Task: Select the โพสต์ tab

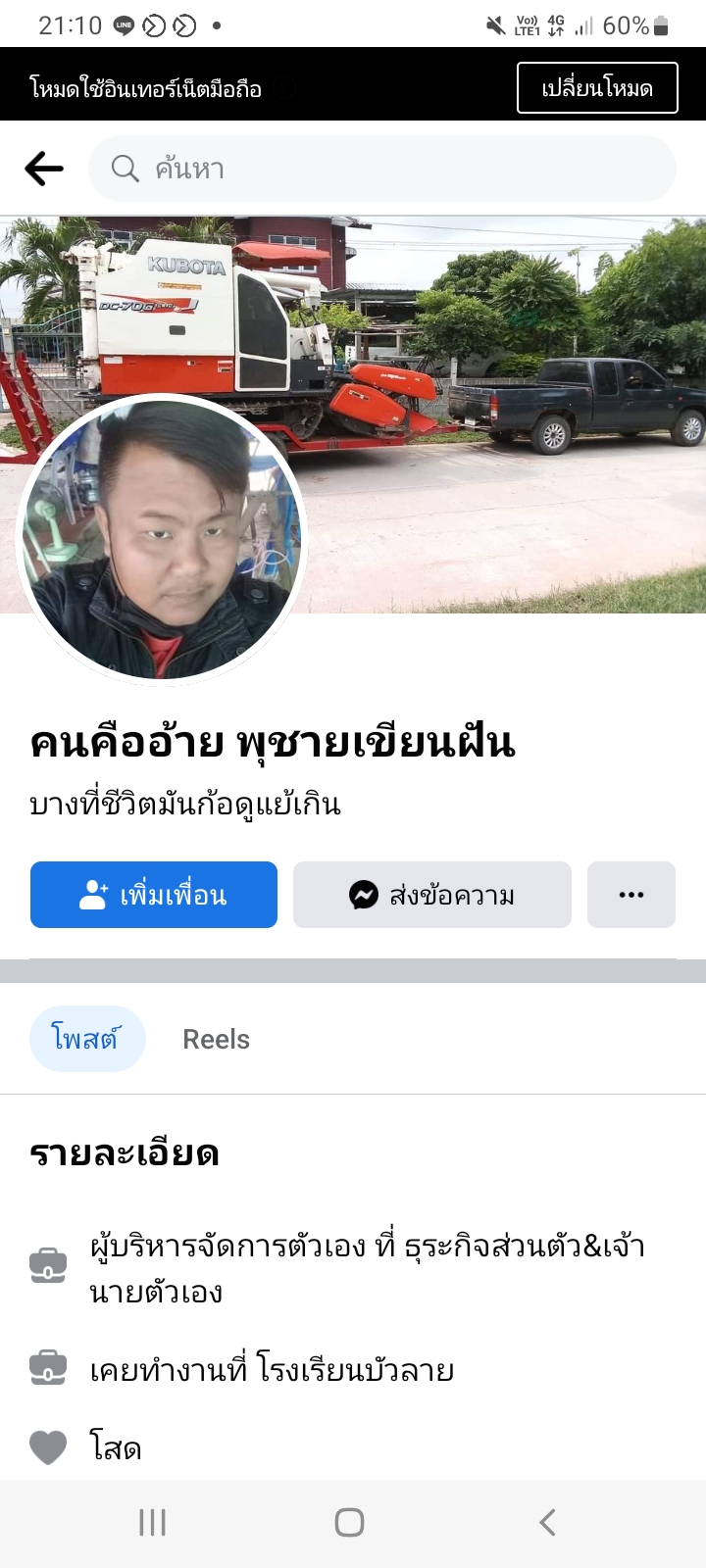Action: pyautogui.click(x=87, y=1039)
